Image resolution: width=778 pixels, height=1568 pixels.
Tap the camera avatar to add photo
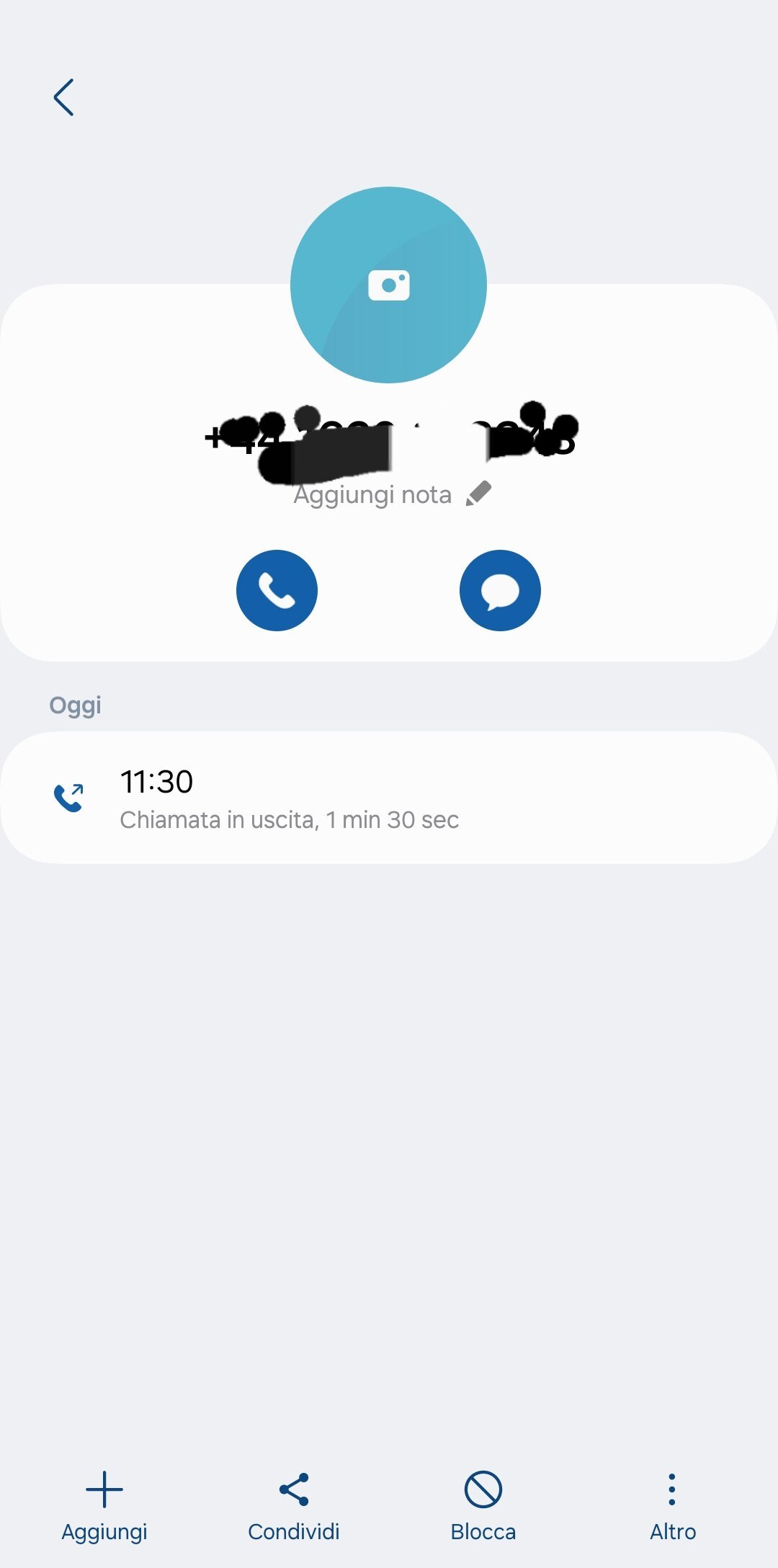click(388, 285)
